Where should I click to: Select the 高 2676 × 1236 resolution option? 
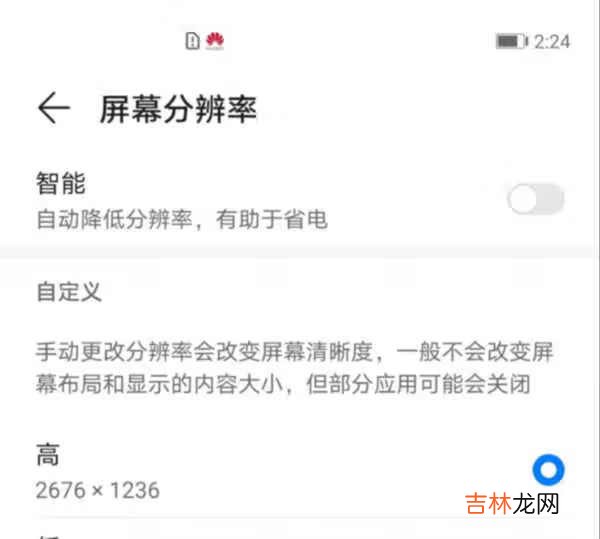coord(548,469)
